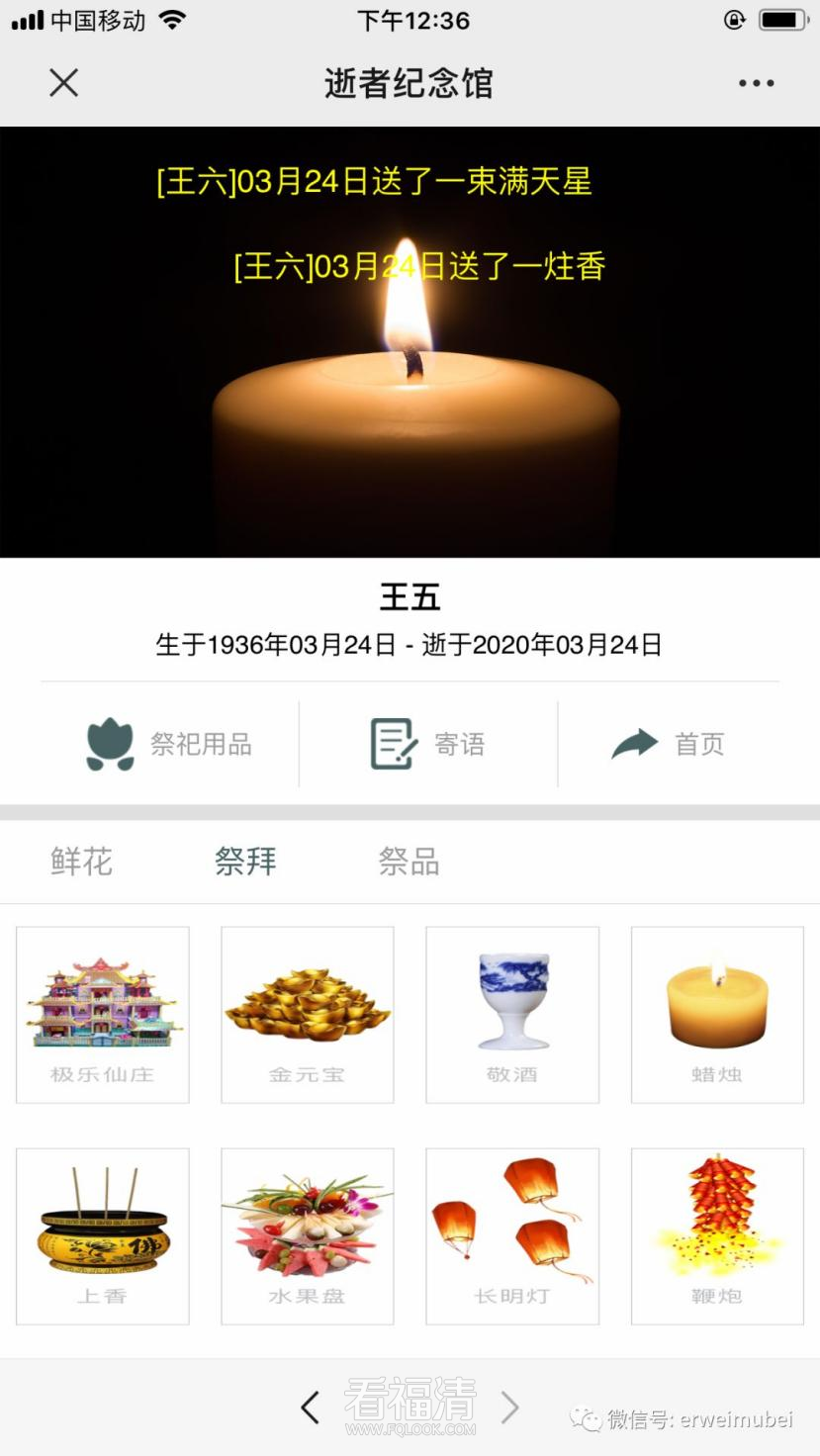Open the 祭祀用品 (offerings) section
The image size is (820, 1456).
(x=168, y=743)
